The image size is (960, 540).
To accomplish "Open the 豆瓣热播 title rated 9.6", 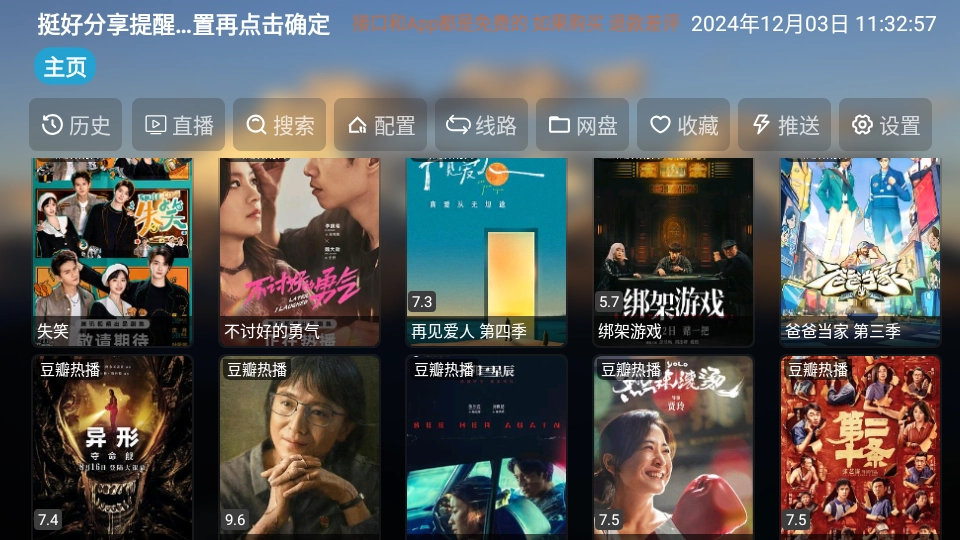I will tap(299, 445).
